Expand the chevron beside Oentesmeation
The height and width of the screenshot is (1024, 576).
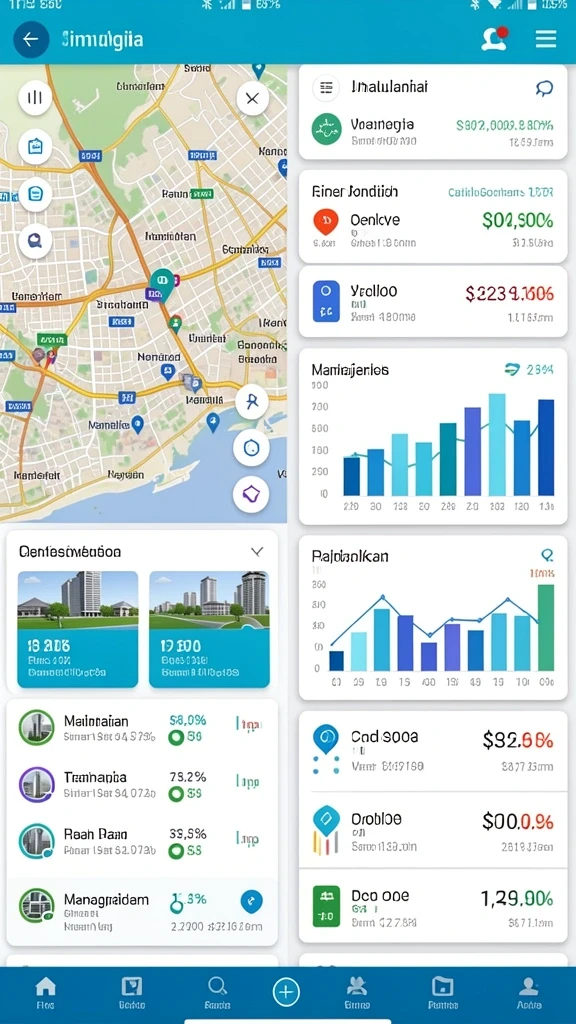[257, 552]
